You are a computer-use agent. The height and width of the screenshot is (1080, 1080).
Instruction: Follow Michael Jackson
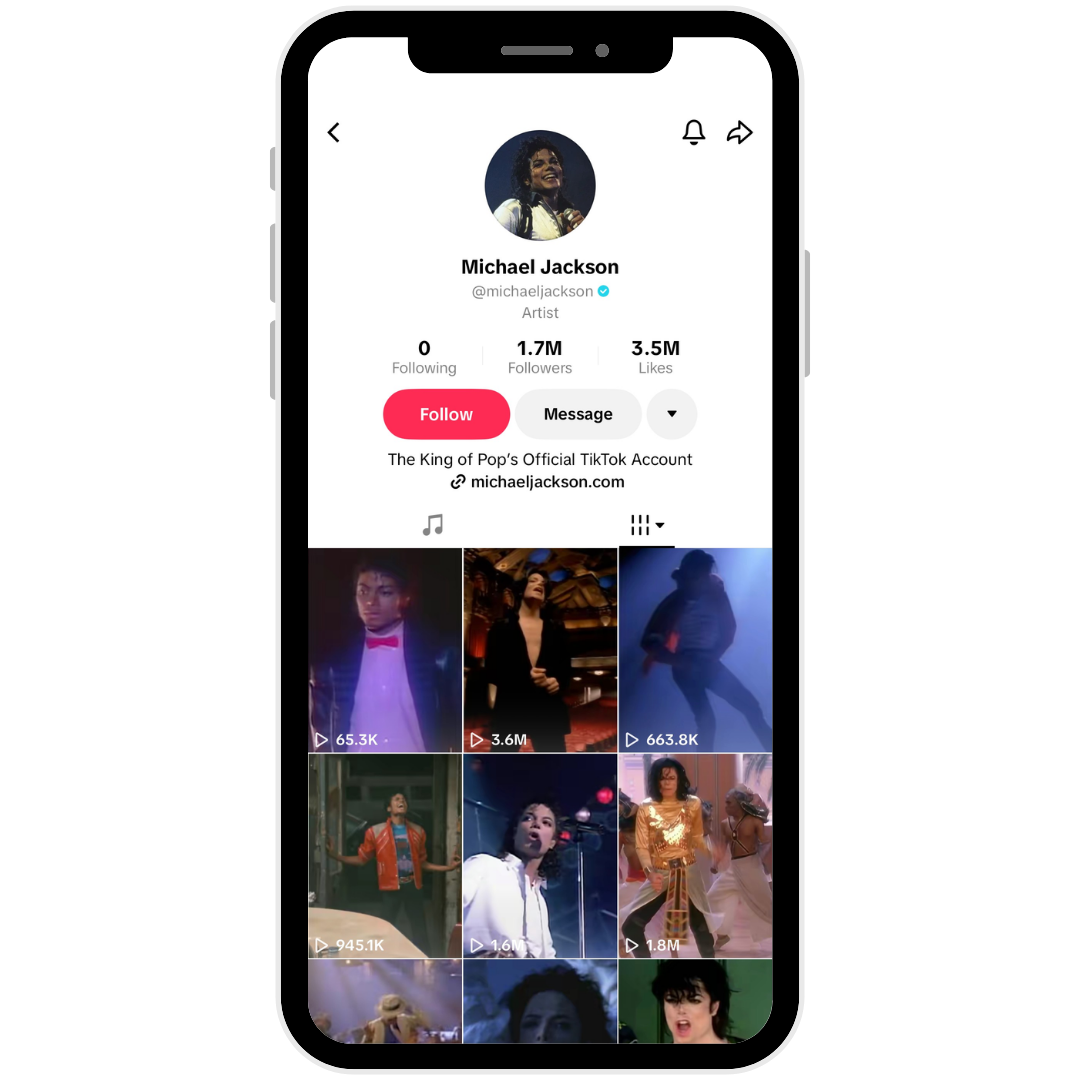pyautogui.click(x=446, y=414)
